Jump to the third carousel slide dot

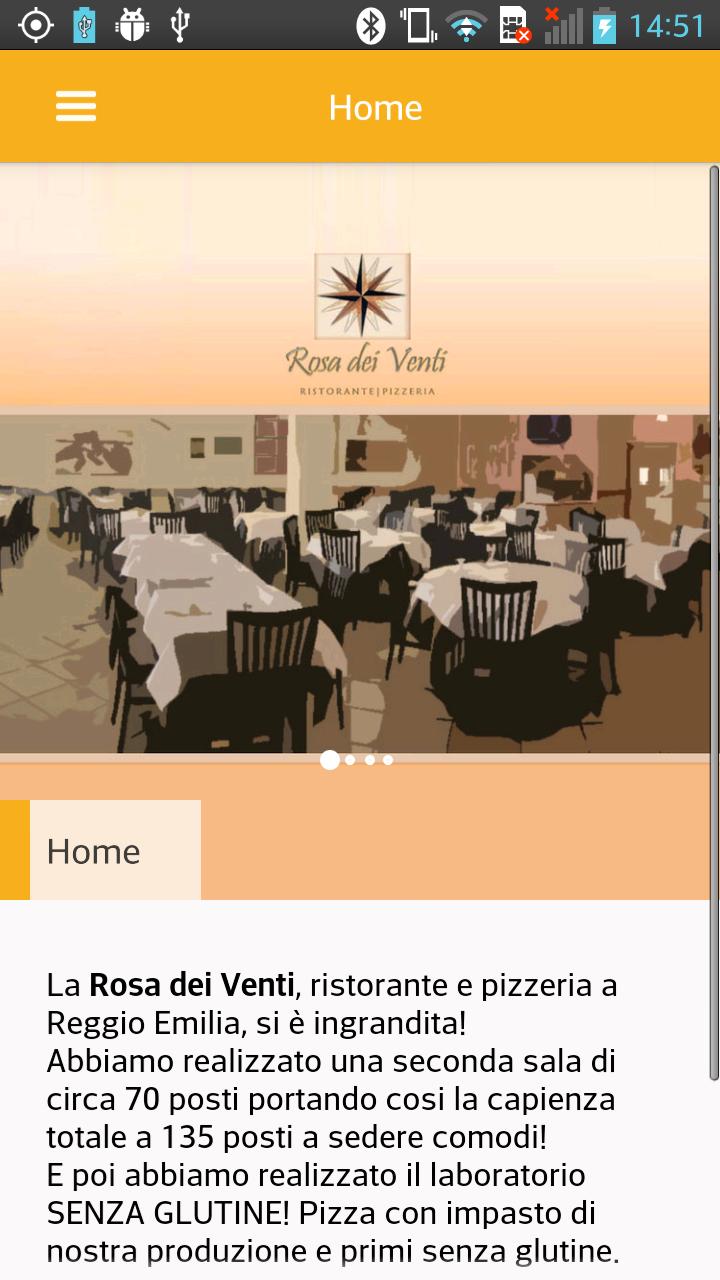[x=370, y=760]
